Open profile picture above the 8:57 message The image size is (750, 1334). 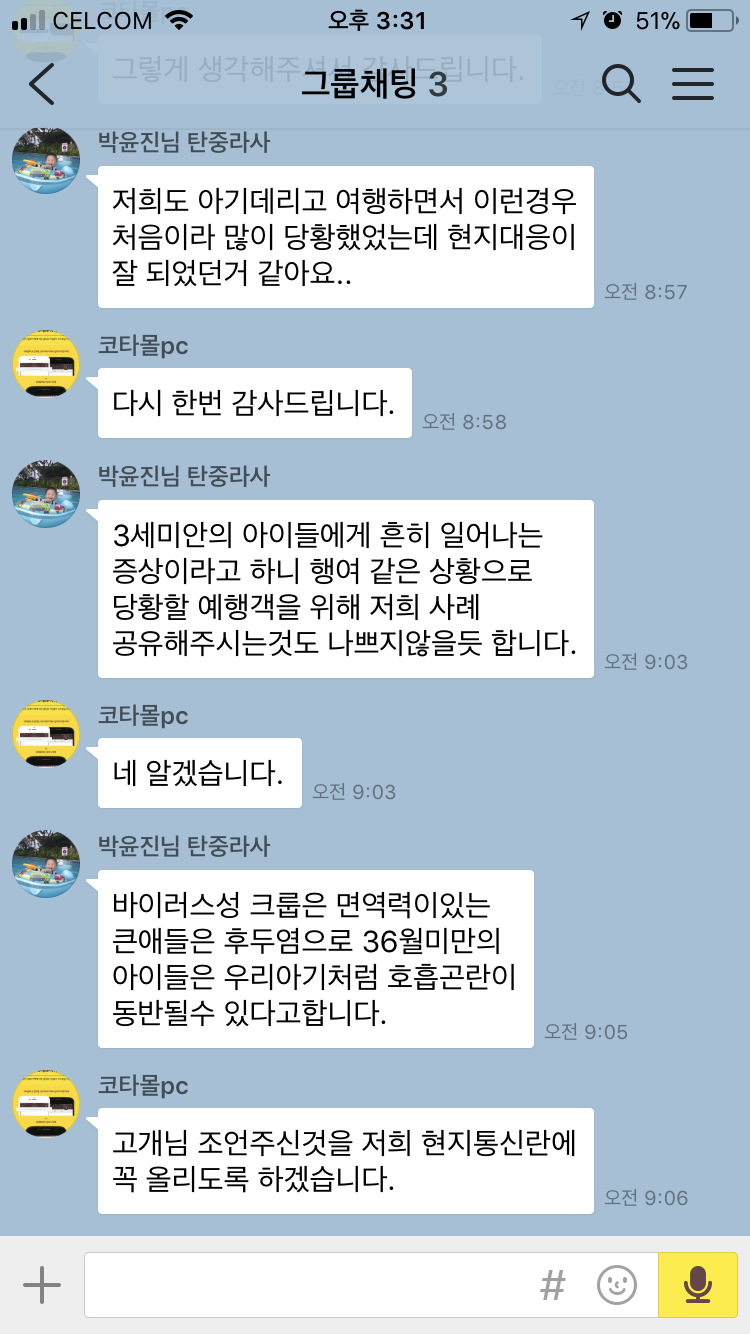46,161
